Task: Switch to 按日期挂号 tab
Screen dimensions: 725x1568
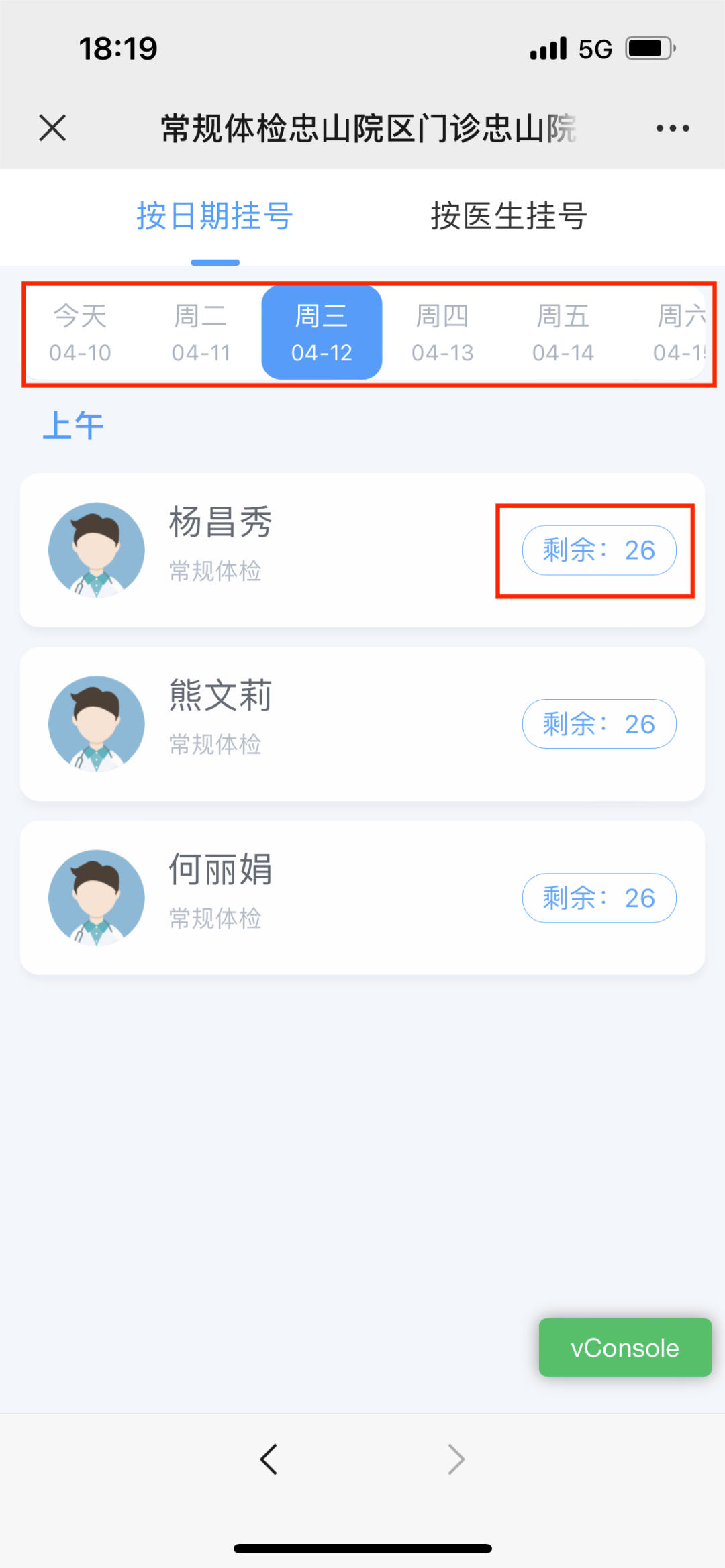Action: (x=215, y=217)
